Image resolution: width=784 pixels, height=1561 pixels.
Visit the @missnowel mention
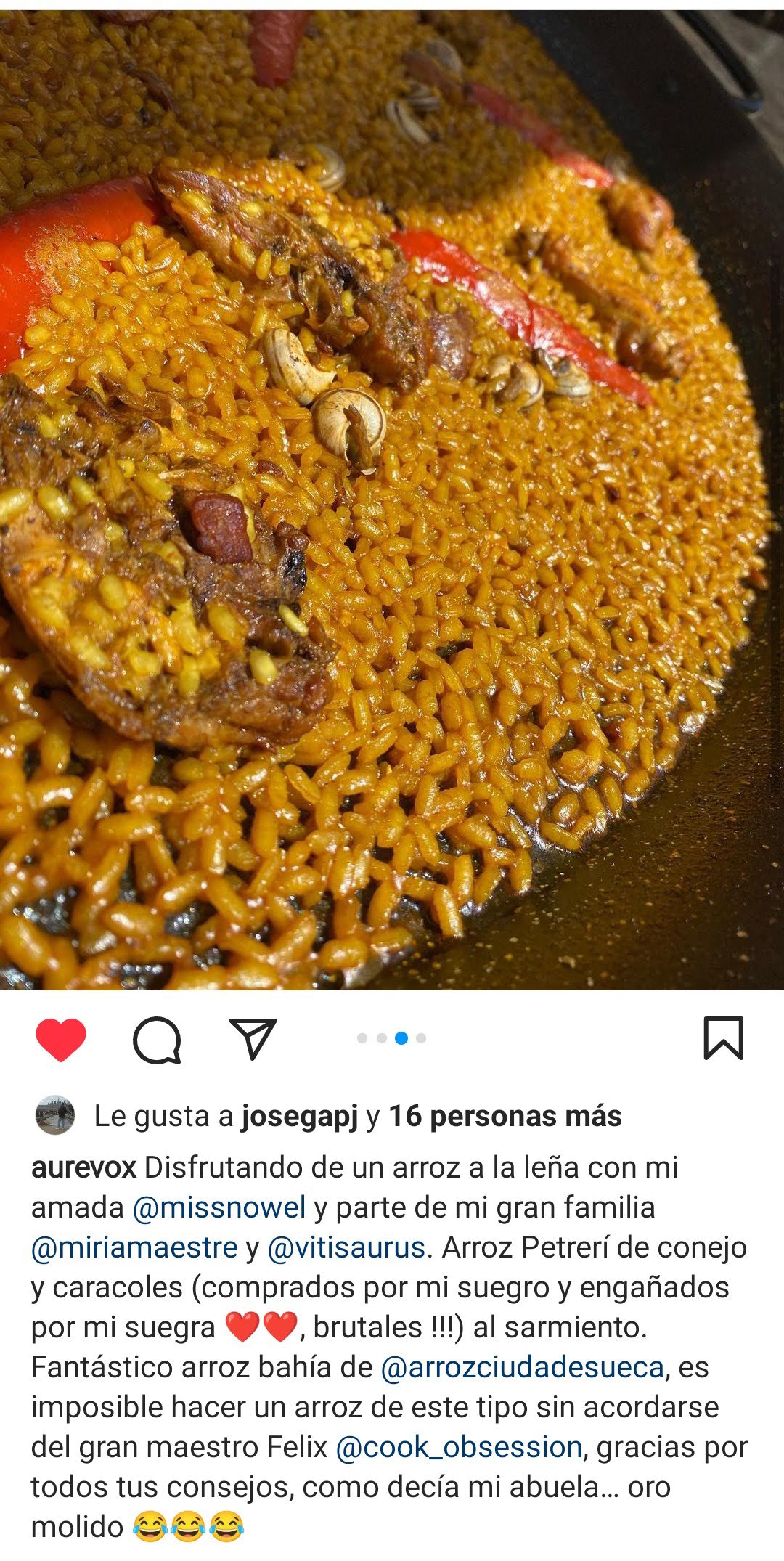pyautogui.click(x=219, y=1208)
